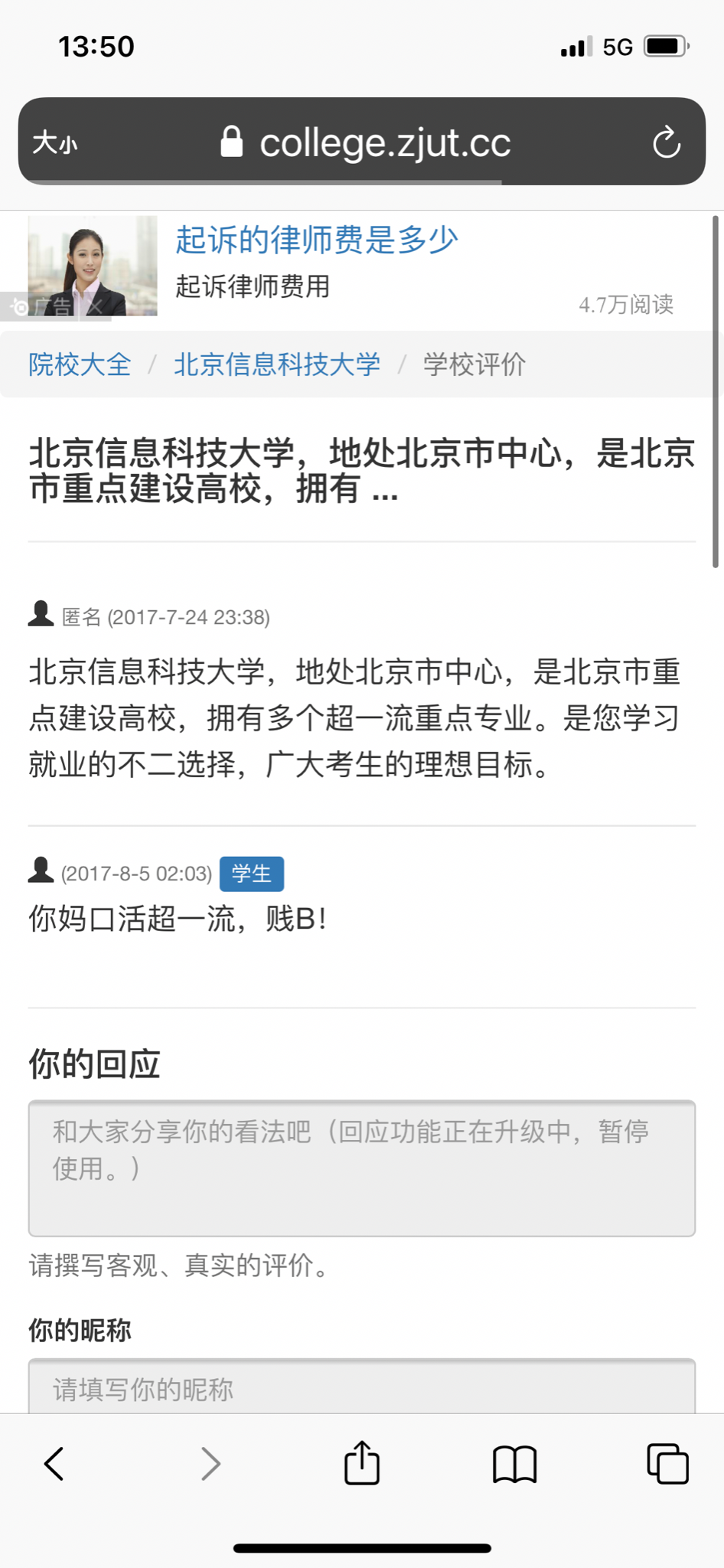Show all open tabs

pyautogui.click(x=667, y=1464)
